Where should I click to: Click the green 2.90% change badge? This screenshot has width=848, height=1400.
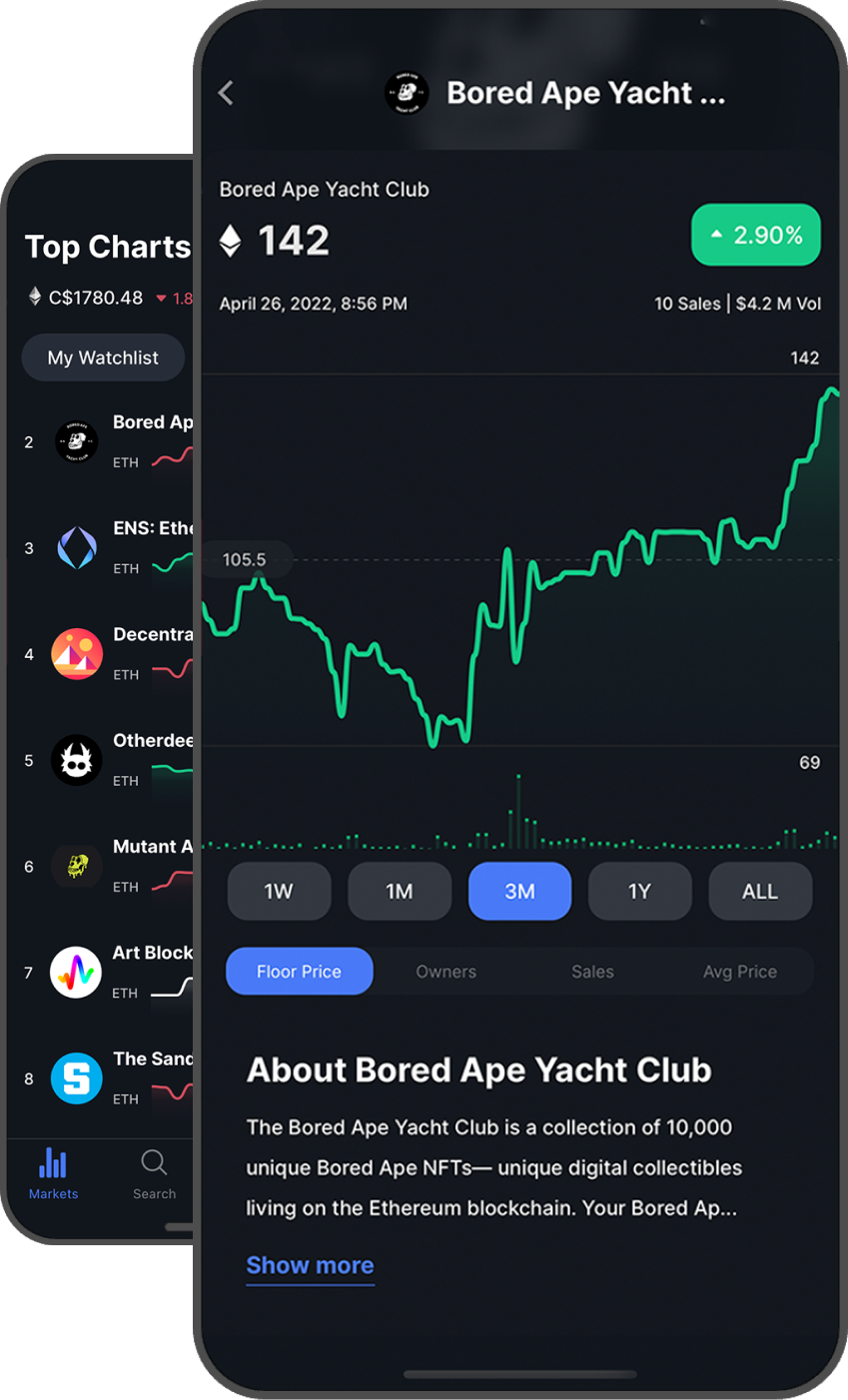(x=756, y=235)
